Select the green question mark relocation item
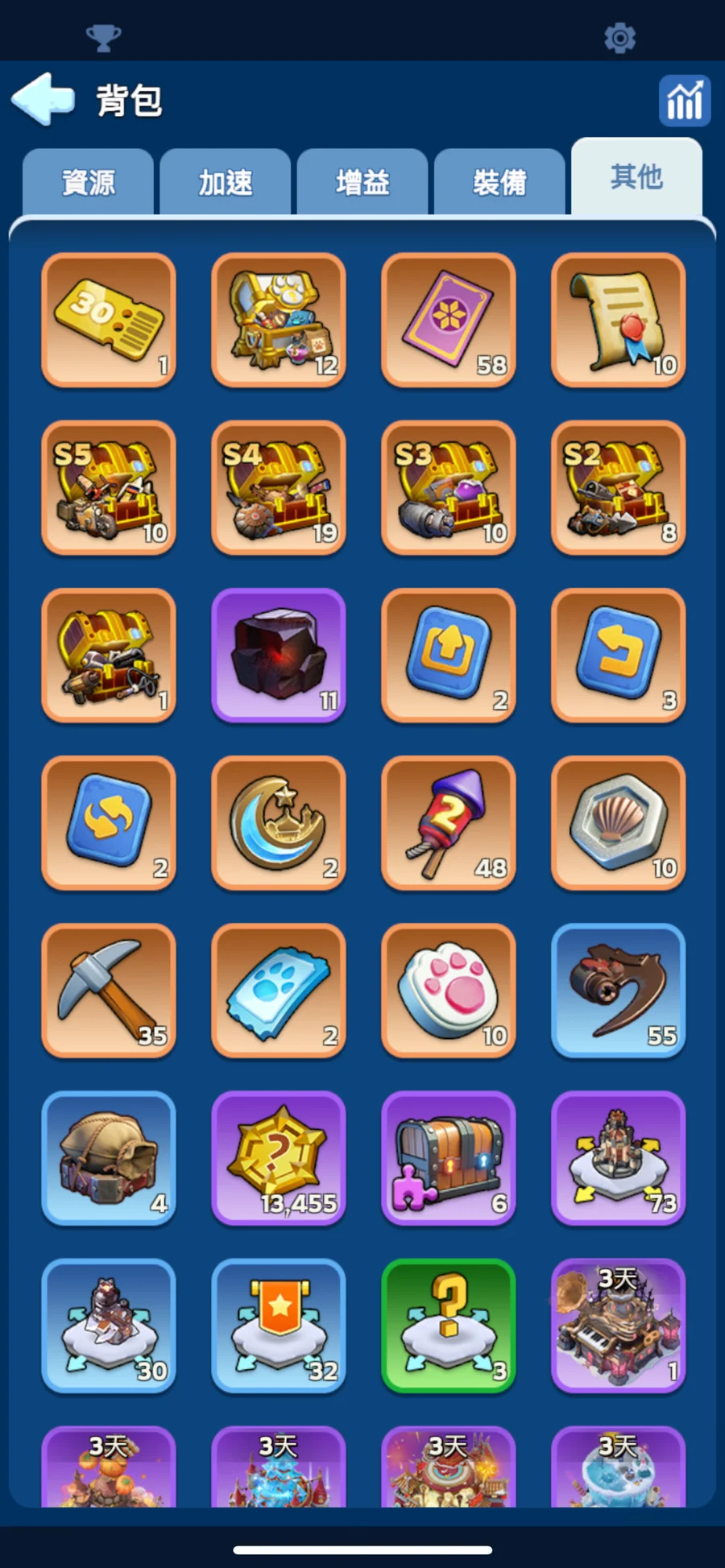Viewport: 725px width, 1568px height. [x=448, y=1325]
